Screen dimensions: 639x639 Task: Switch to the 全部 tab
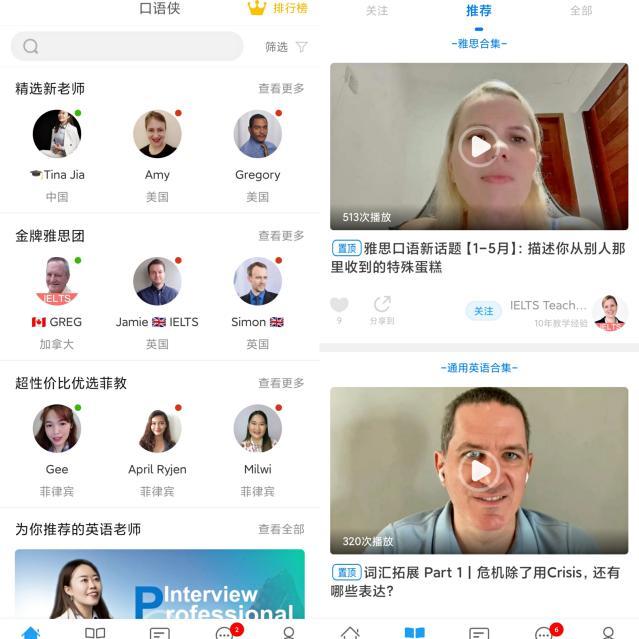[x=581, y=11]
